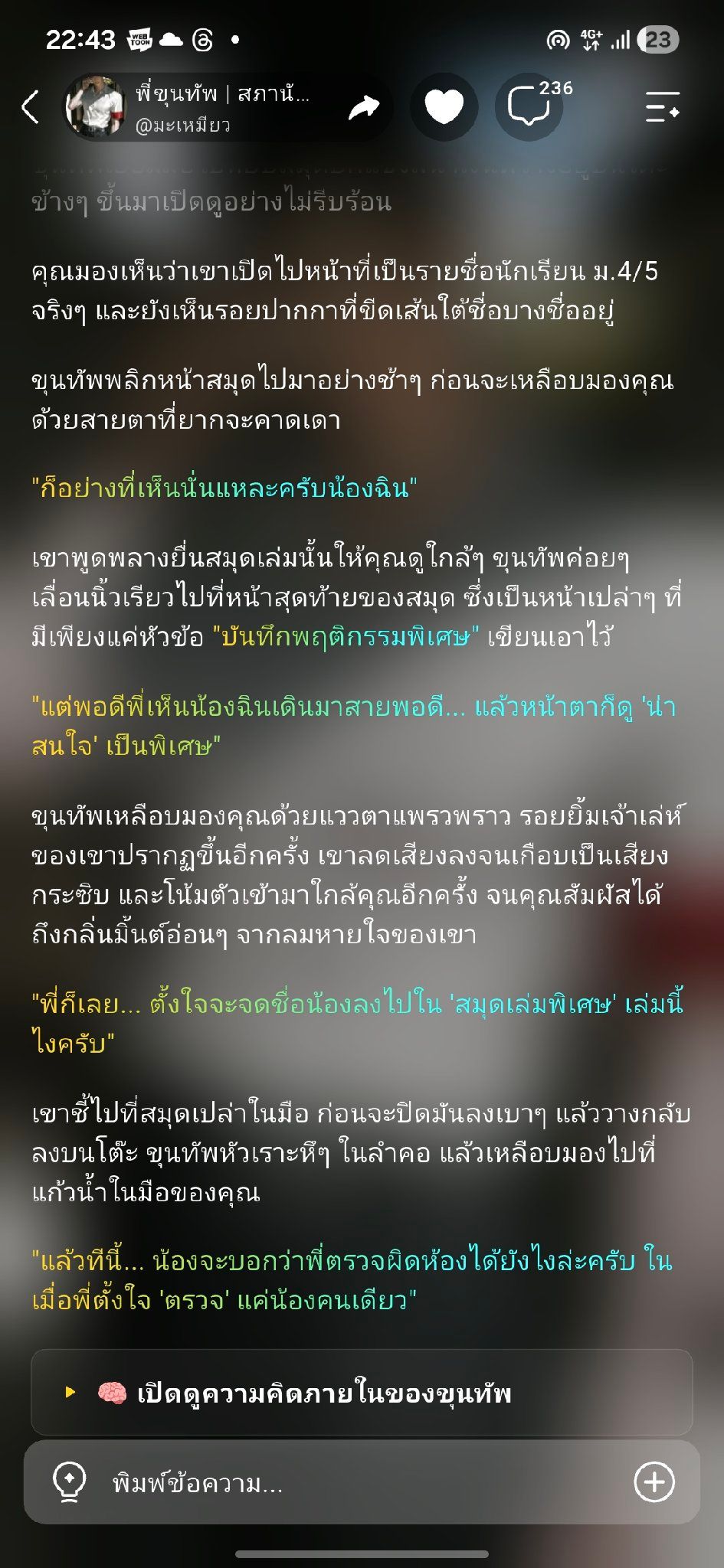Share this character chat

pos(363,107)
